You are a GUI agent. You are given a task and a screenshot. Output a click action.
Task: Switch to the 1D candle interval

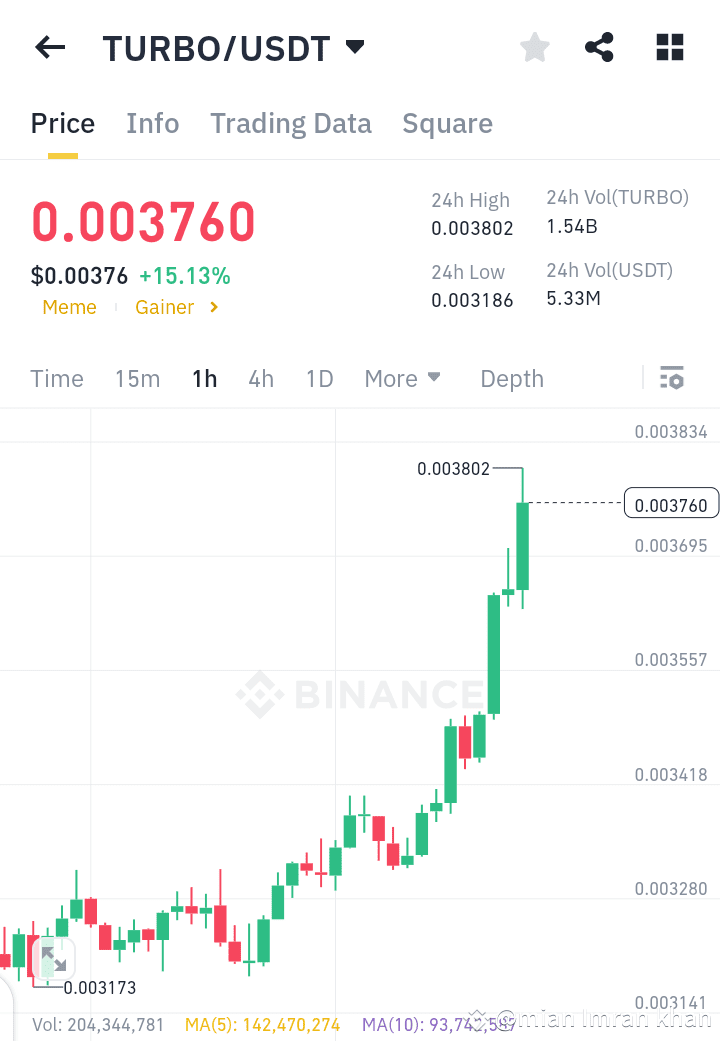pyautogui.click(x=319, y=379)
